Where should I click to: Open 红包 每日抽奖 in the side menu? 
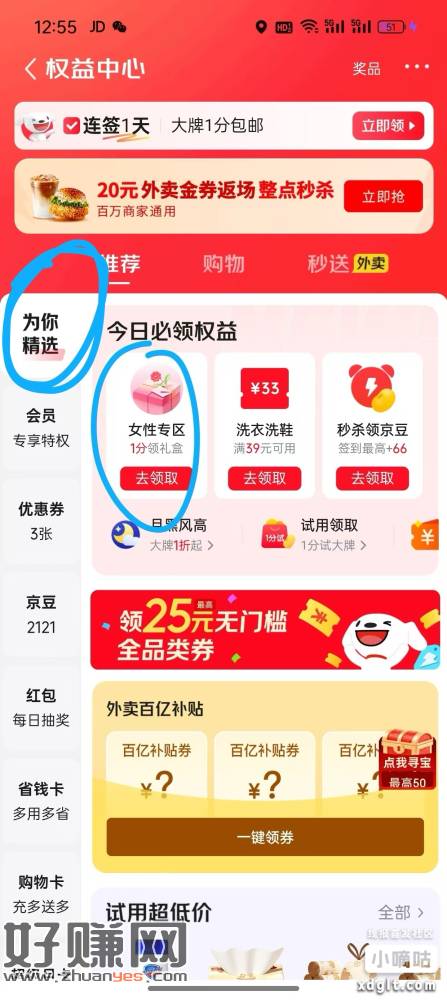click(41, 708)
